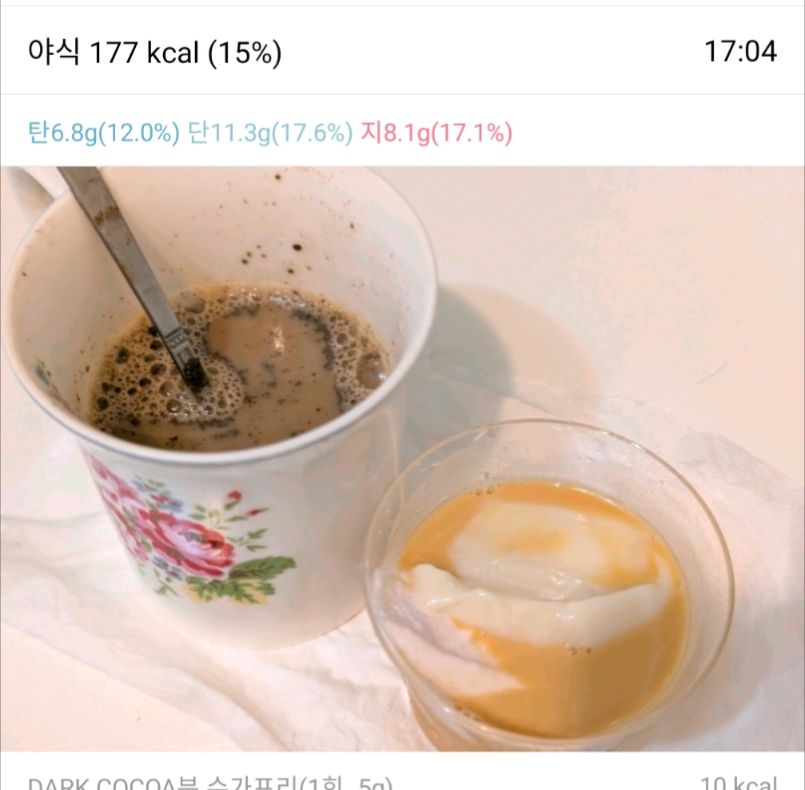Open the 야식 177 kcal meal entry

tap(156, 53)
